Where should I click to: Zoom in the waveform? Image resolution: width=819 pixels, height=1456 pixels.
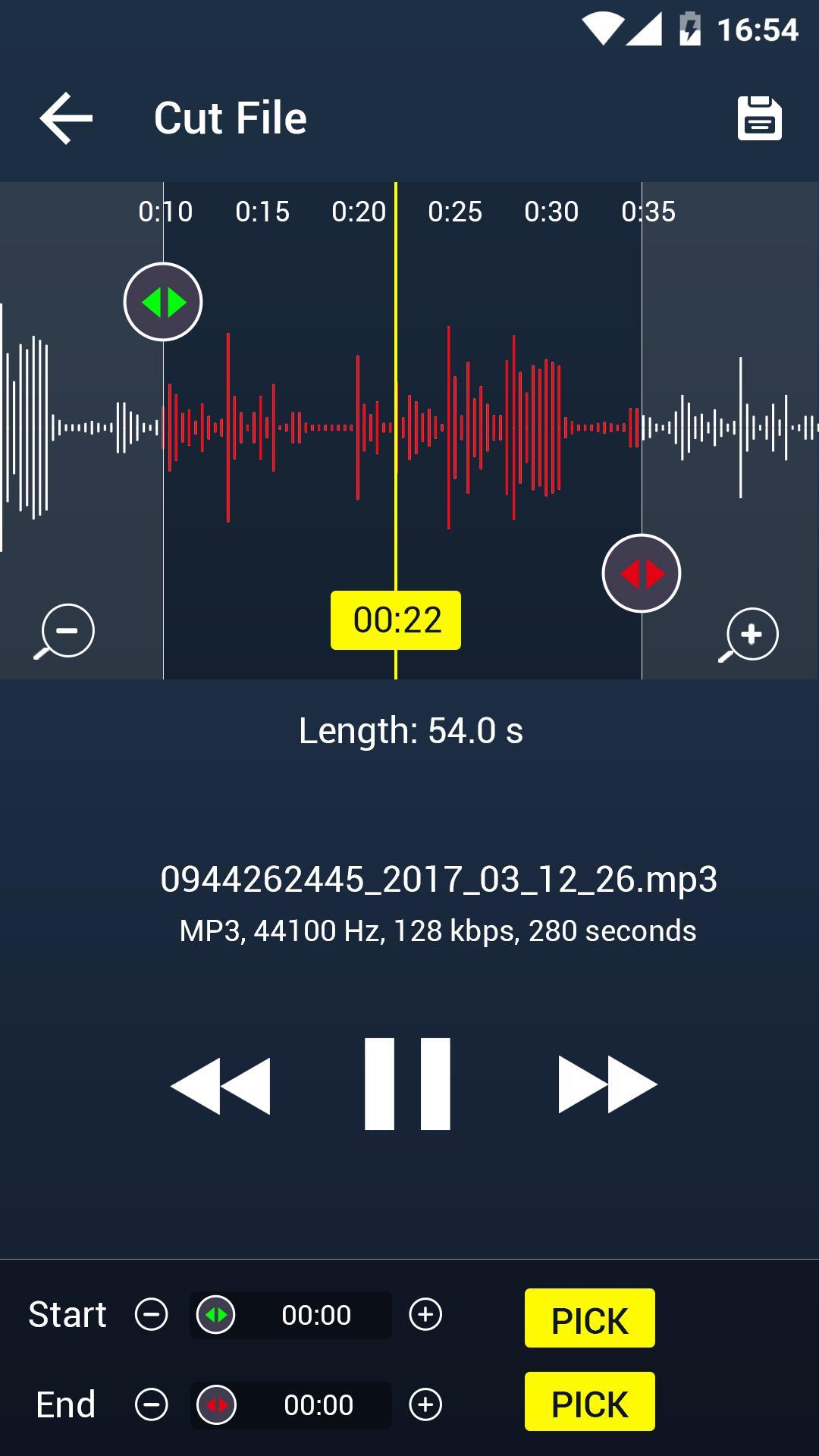click(748, 635)
